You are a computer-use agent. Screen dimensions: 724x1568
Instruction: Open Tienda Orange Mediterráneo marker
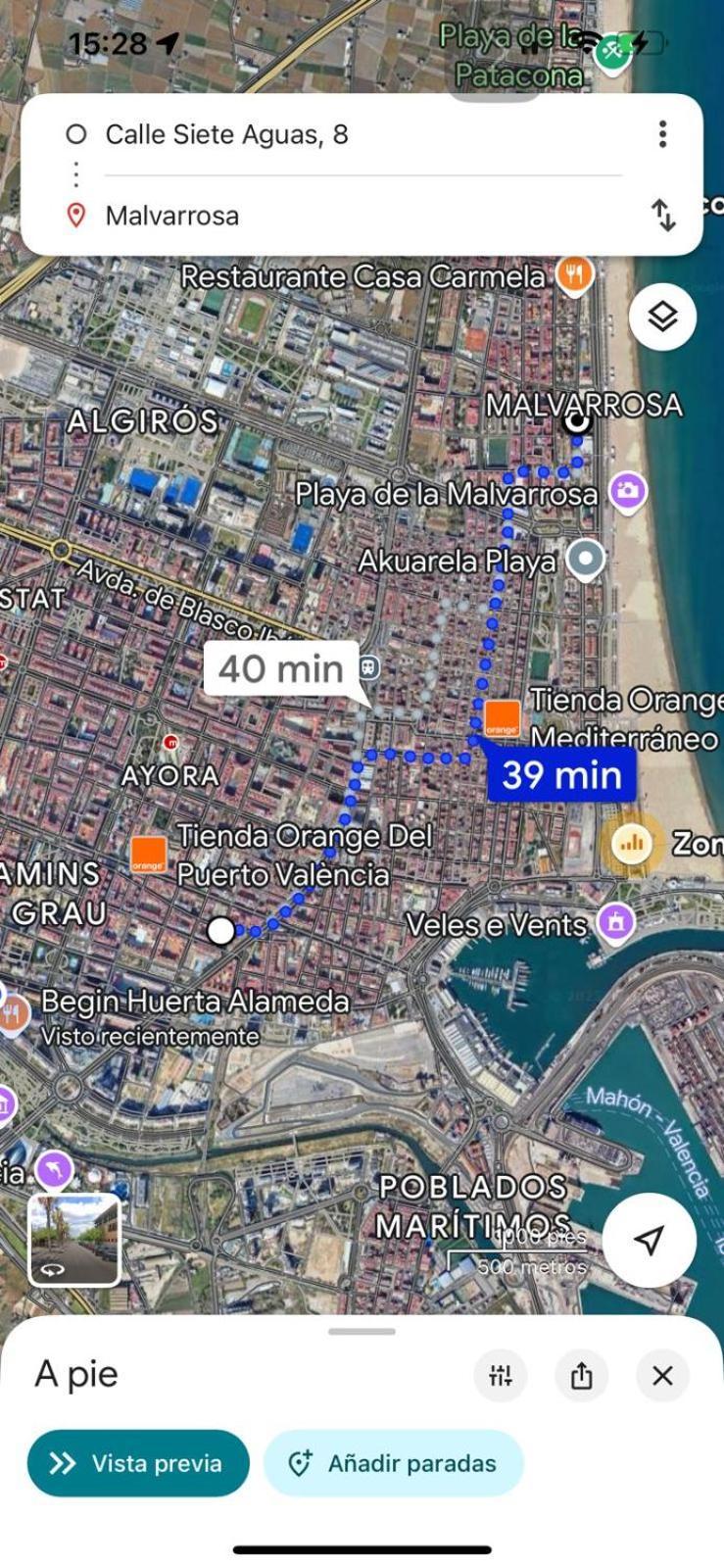[503, 718]
